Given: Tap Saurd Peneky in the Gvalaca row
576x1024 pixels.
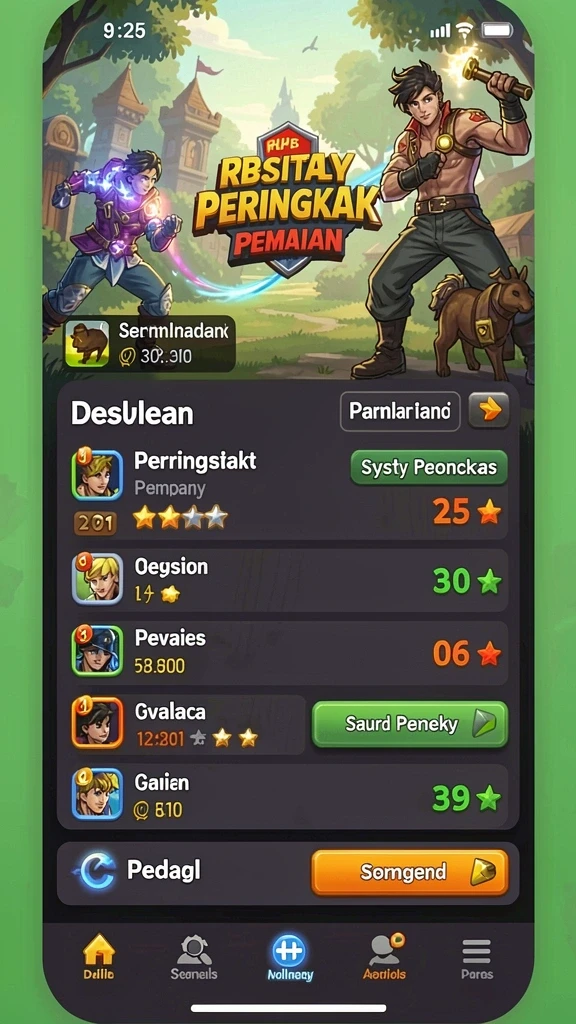Looking at the screenshot, I should pyautogui.click(x=409, y=724).
